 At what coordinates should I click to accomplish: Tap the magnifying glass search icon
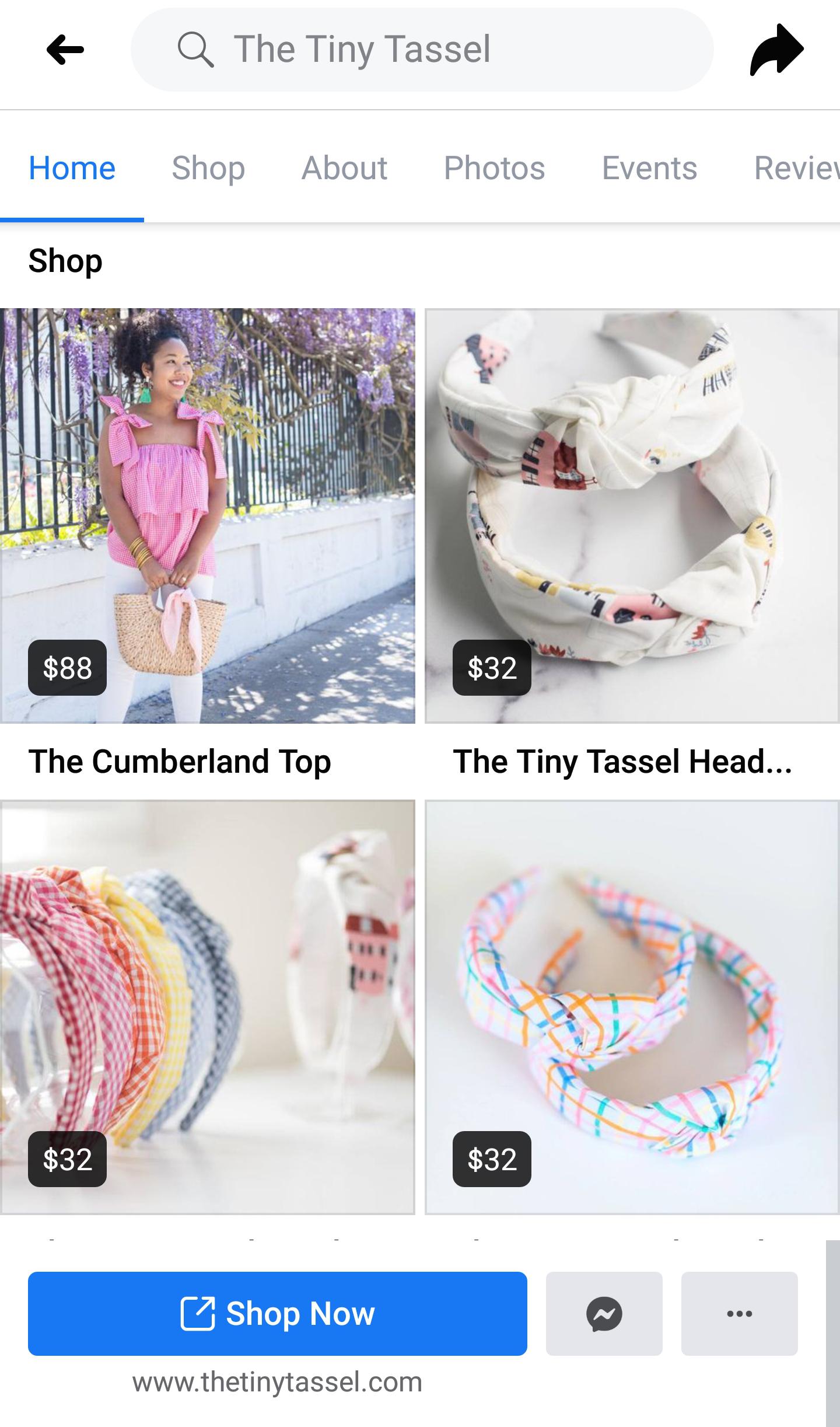(x=195, y=49)
